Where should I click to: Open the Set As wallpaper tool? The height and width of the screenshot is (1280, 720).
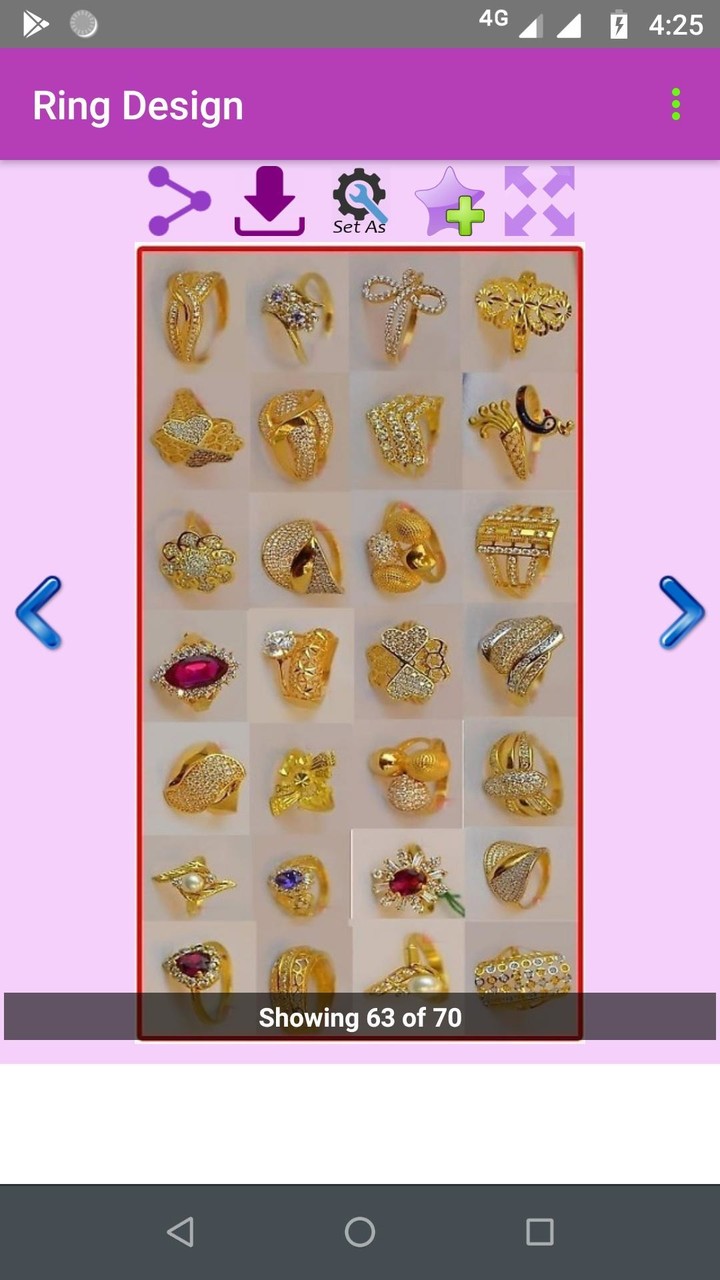pos(357,198)
